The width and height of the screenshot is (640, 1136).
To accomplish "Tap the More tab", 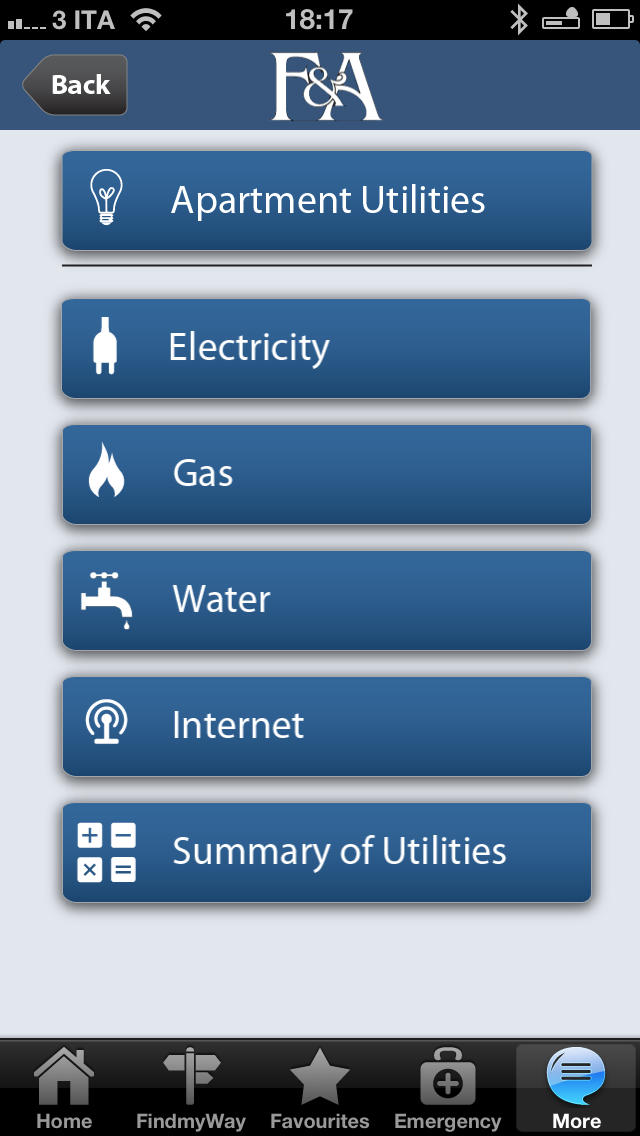I will point(576,1089).
